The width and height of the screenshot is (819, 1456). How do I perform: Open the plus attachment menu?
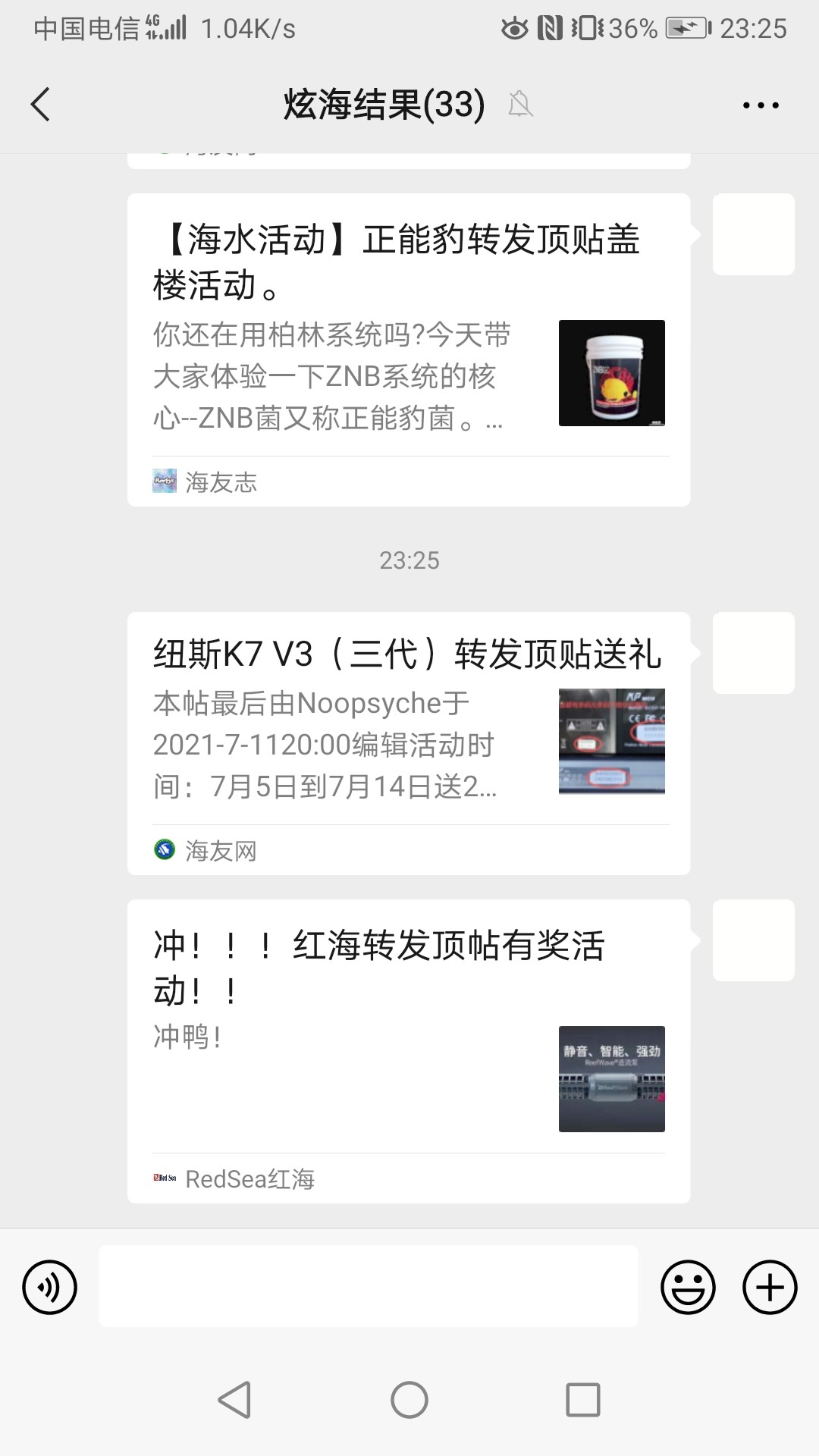pyautogui.click(x=769, y=1287)
